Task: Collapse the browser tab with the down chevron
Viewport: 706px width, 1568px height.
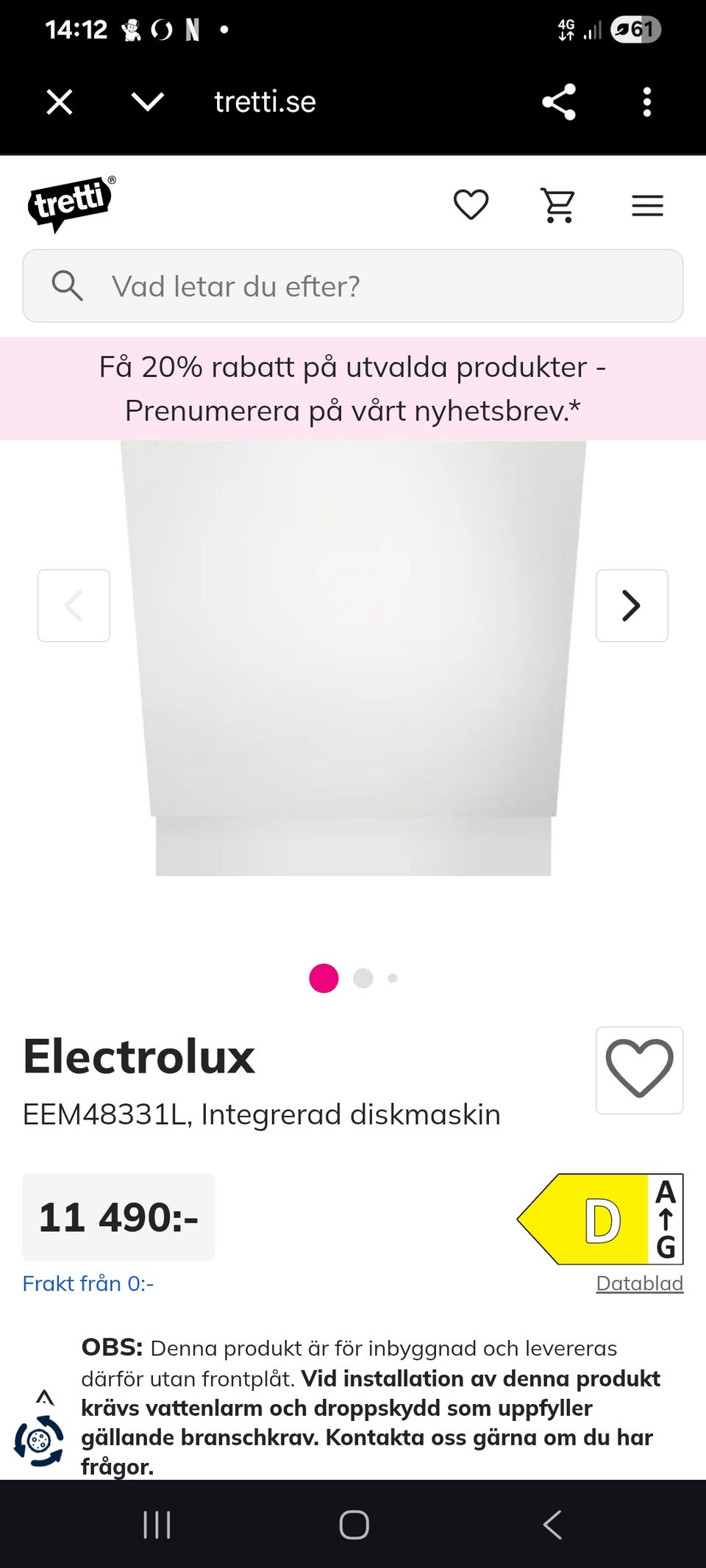Action: (146, 101)
